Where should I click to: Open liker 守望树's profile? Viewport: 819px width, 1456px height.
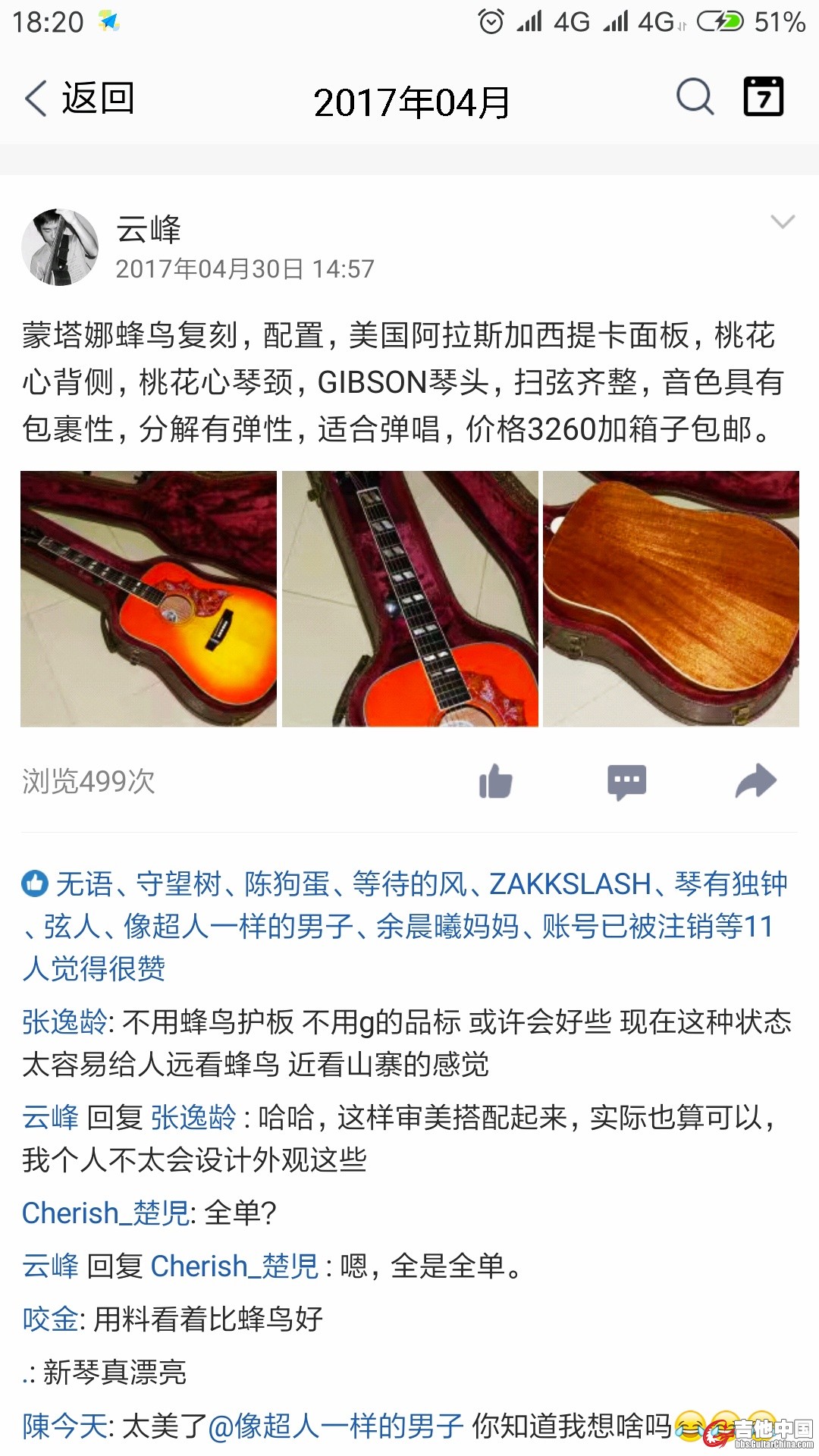179,884
